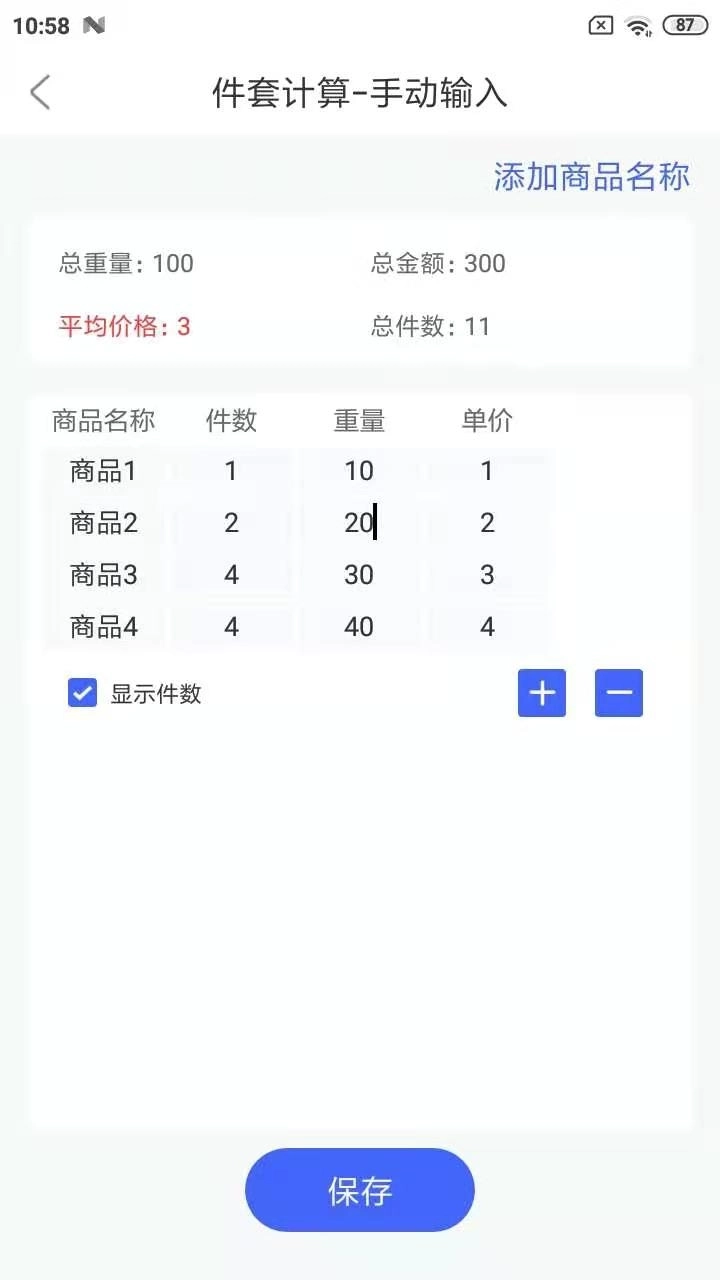Image resolution: width=720 pixels, height=1280 pixels.
Task: Click the back arrow to return
Action: 40,91
